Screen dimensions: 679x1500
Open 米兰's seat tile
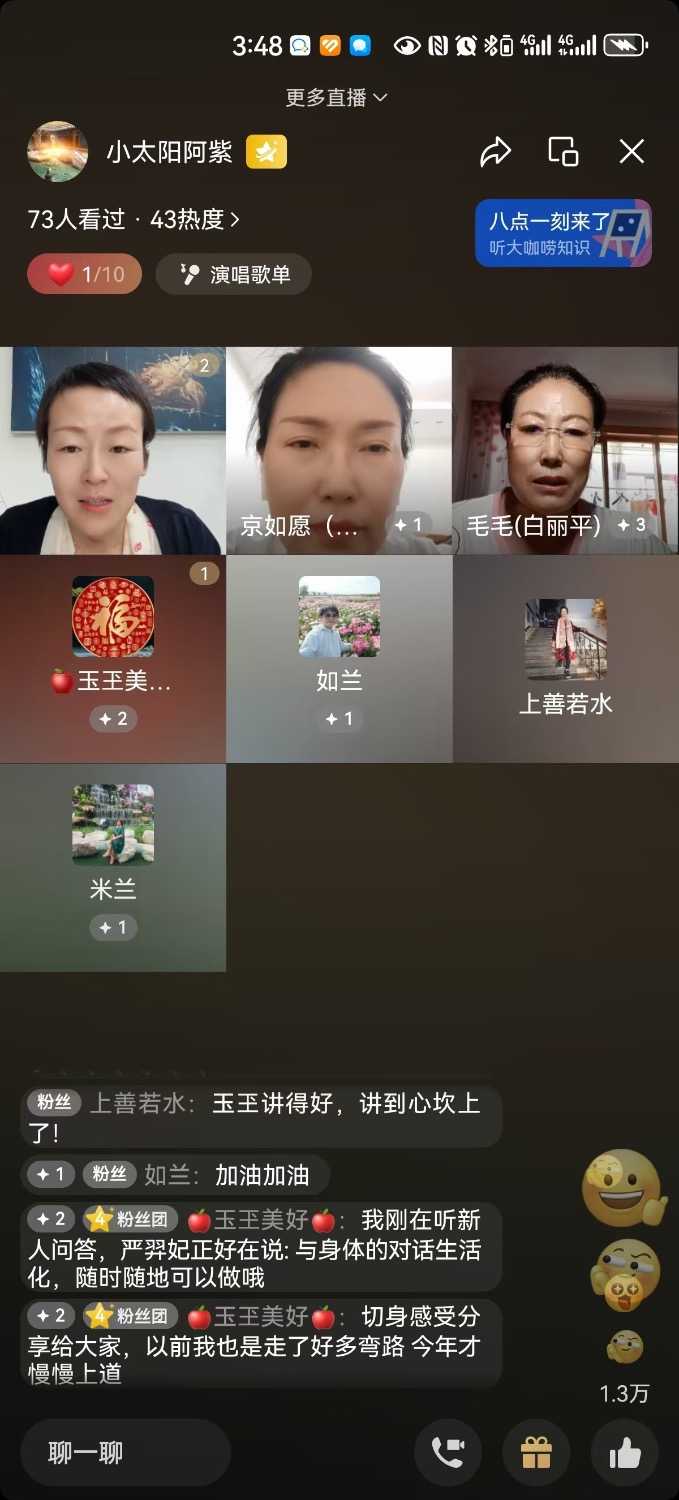point(113,867)
